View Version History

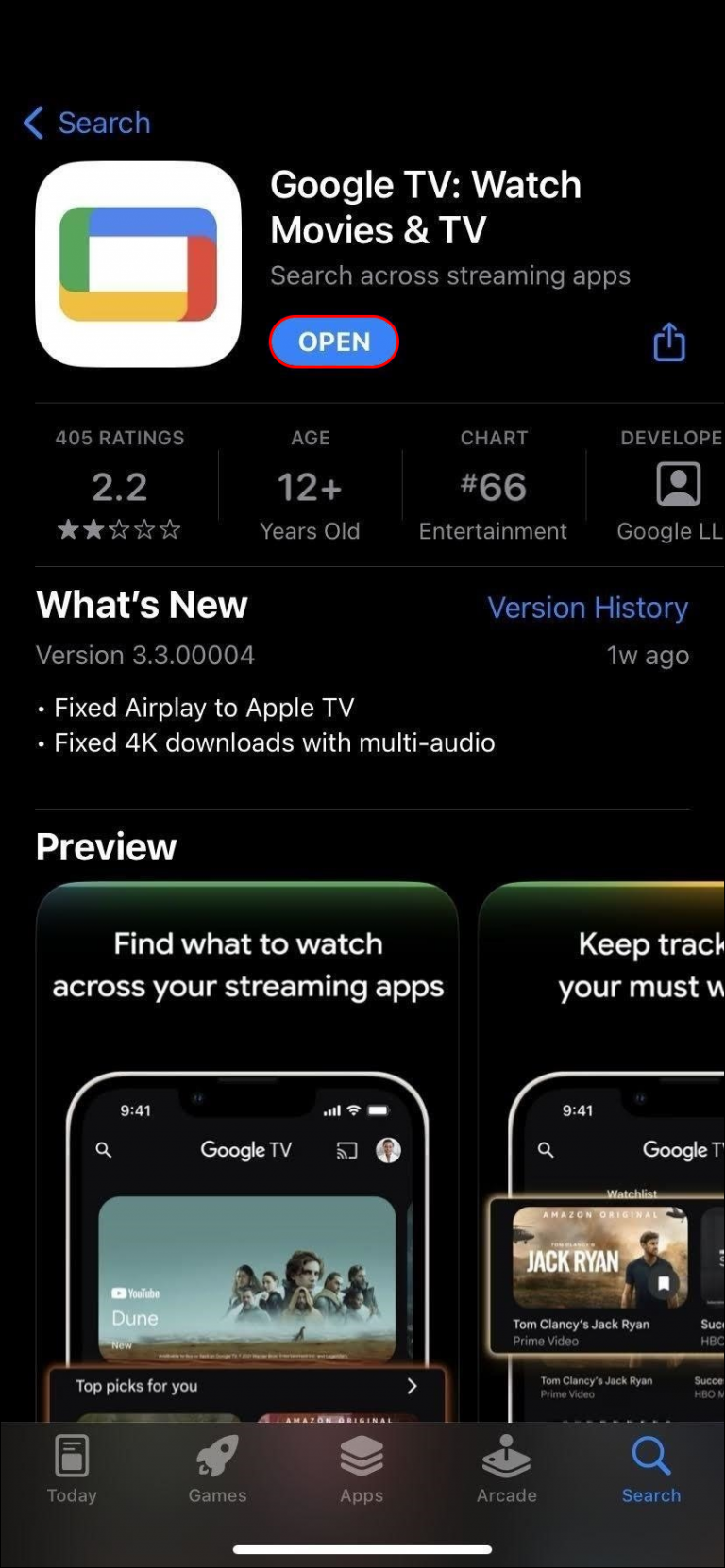(x=588, y=609)
